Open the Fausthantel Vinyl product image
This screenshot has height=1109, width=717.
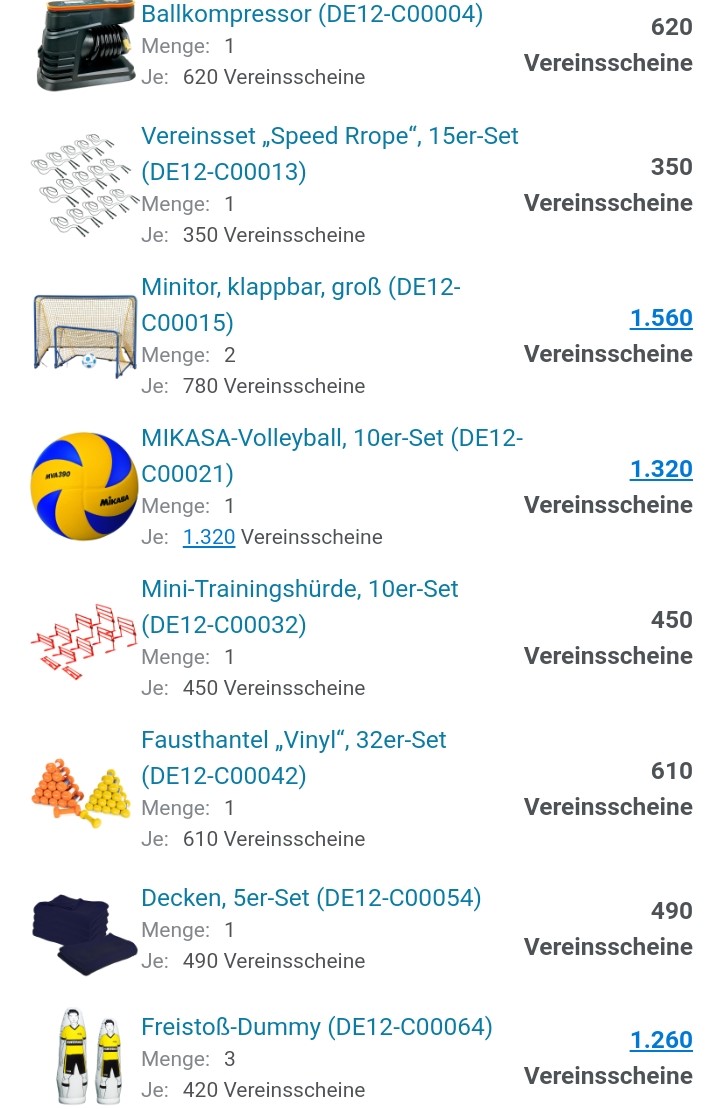[x=84, y=790]
